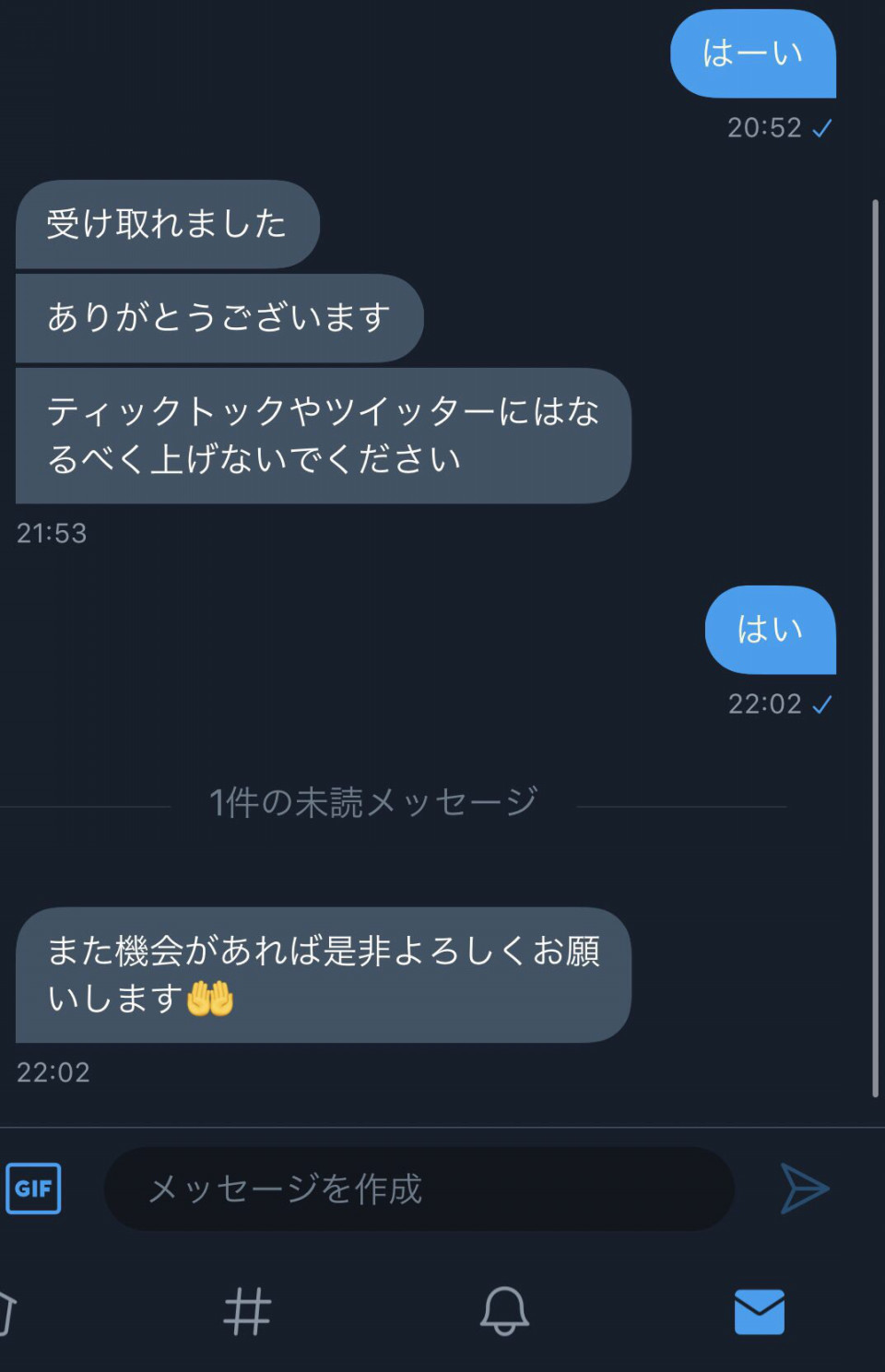The image size is (885, 1372).
Task: Switch to the messages envelope tab
Action: pyautogui.click(x=760, y=1311)
